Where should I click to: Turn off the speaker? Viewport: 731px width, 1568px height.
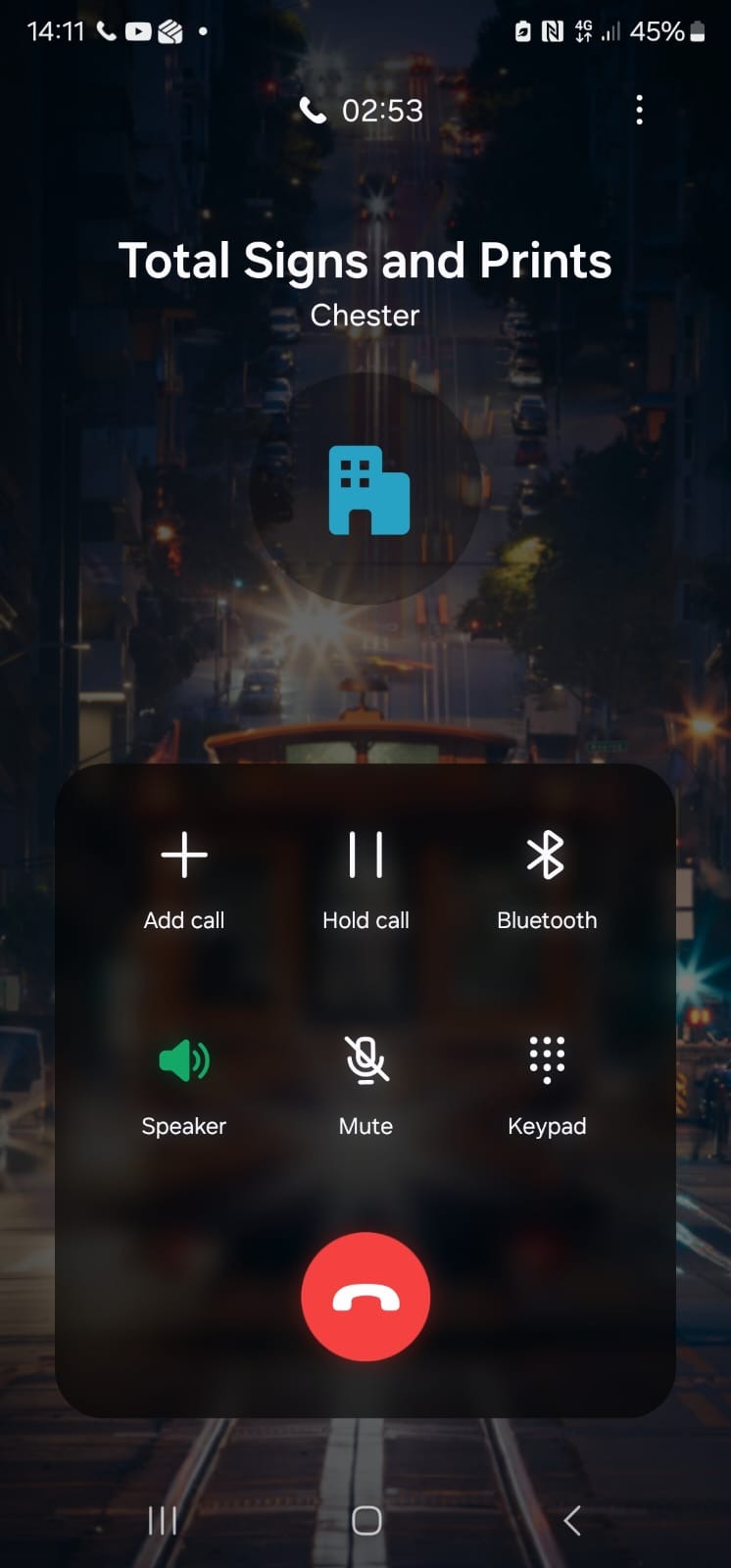(184, 1083)
